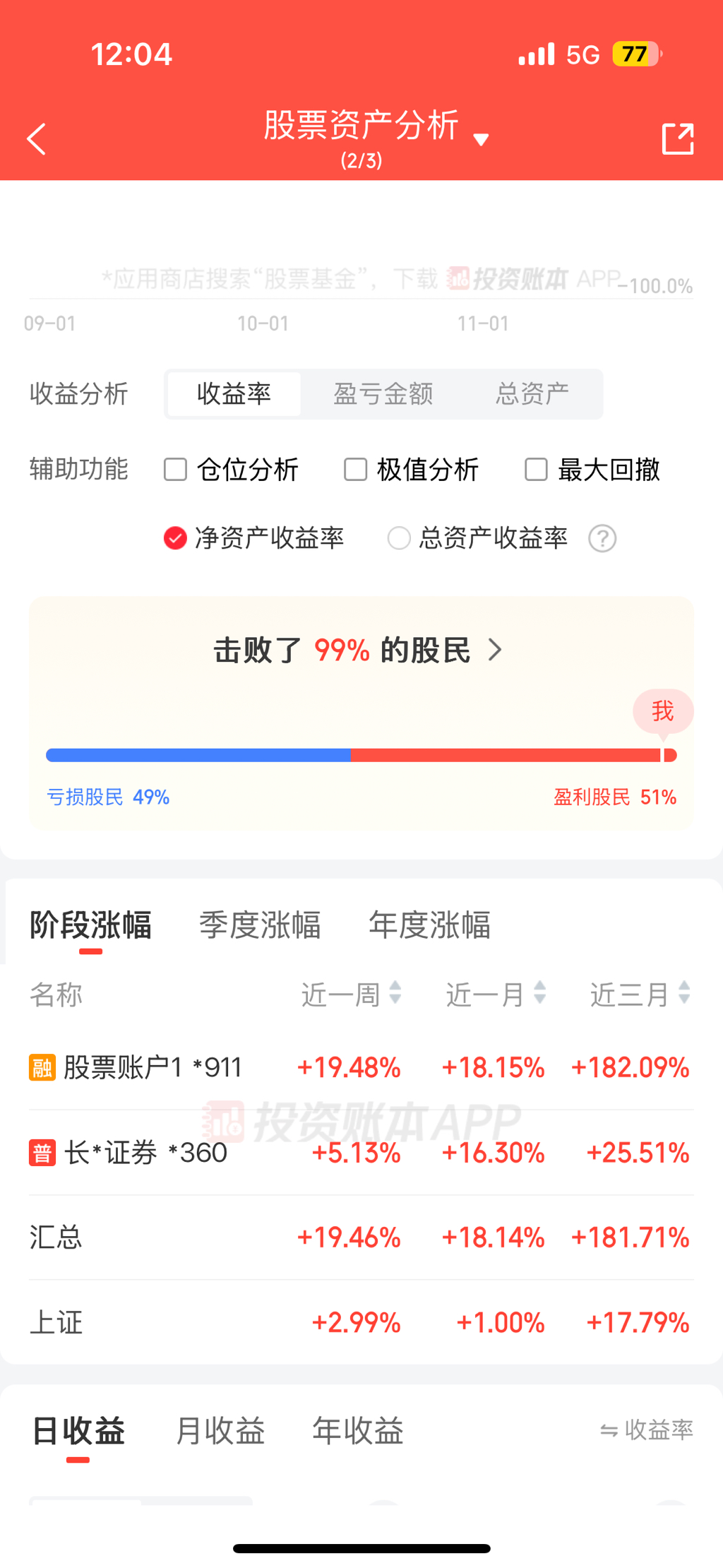
Task: Select the 收益率 segment
Action: tap(234, 394)
